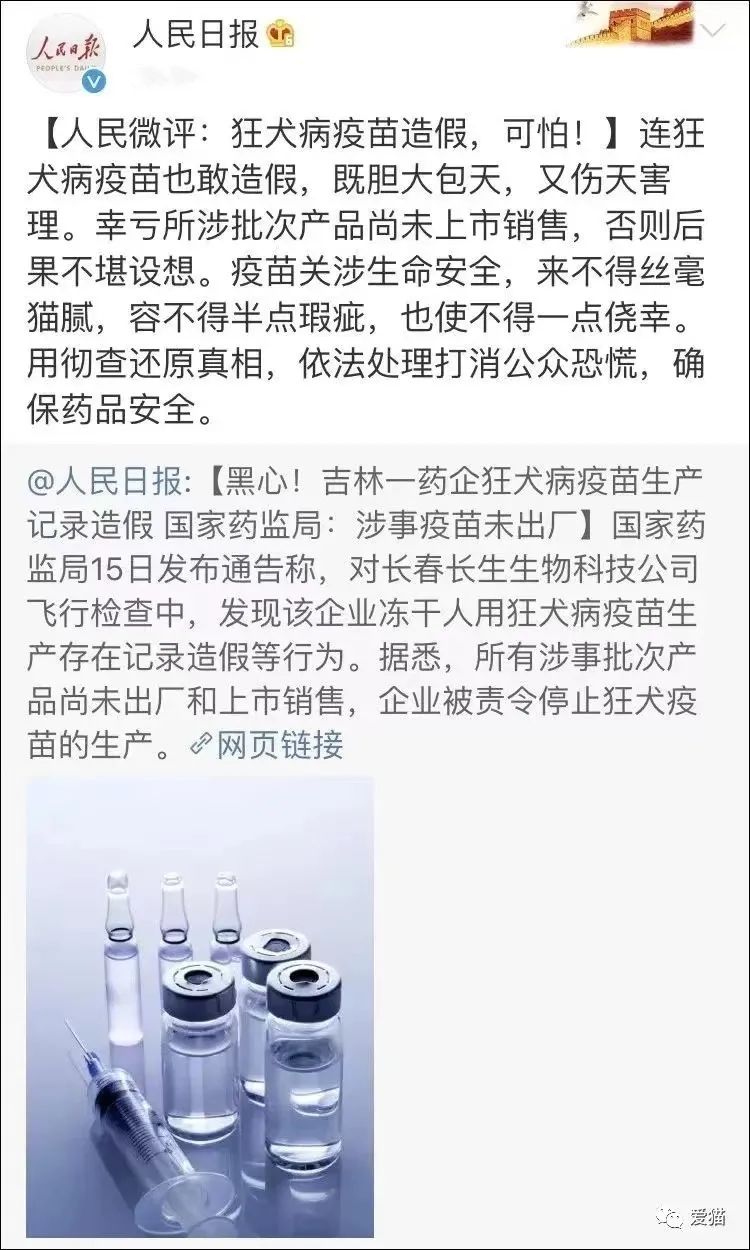
Task: Open the @人民日报 mention in the repost
Action: point(106,483)
